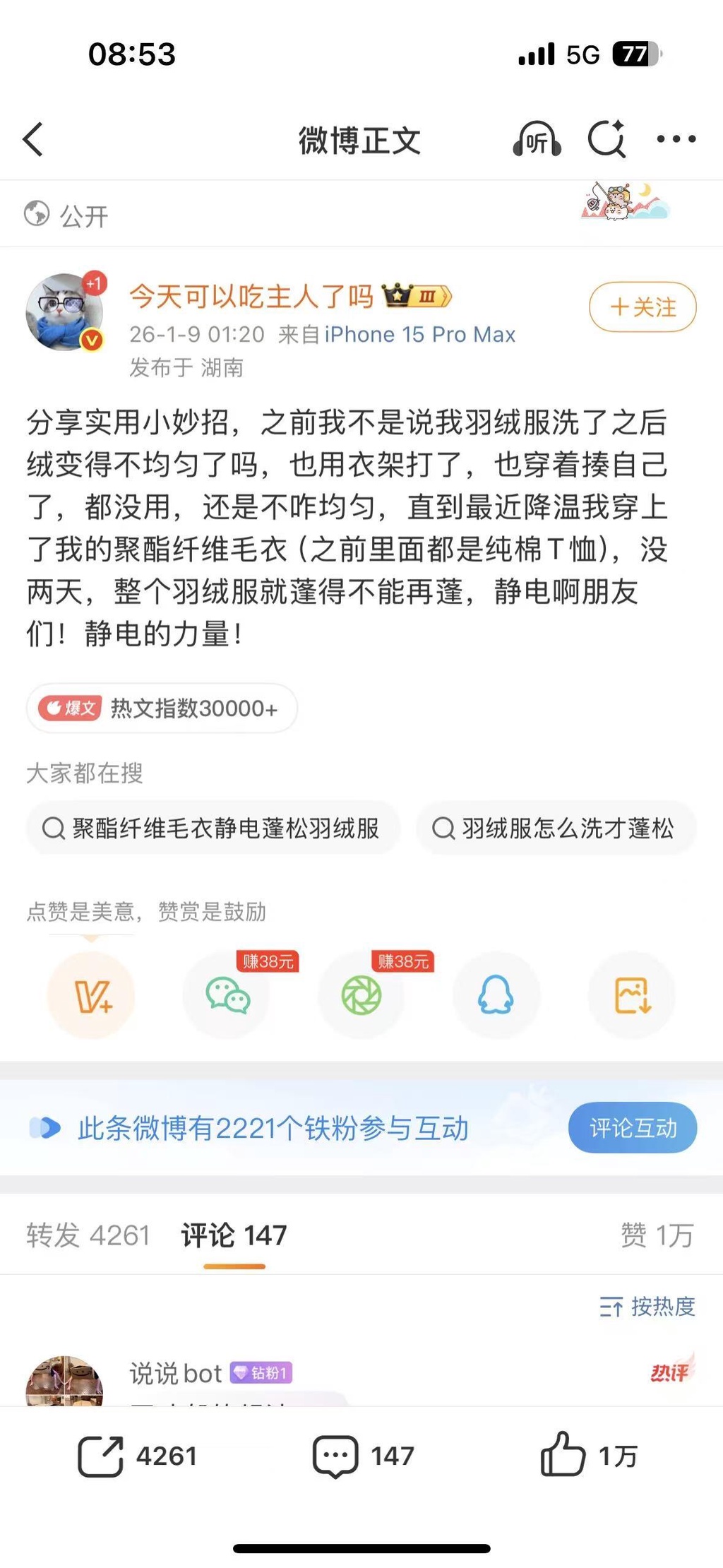Share the post to WeChat Moments

pyautogui.click(x=361, y=995)
